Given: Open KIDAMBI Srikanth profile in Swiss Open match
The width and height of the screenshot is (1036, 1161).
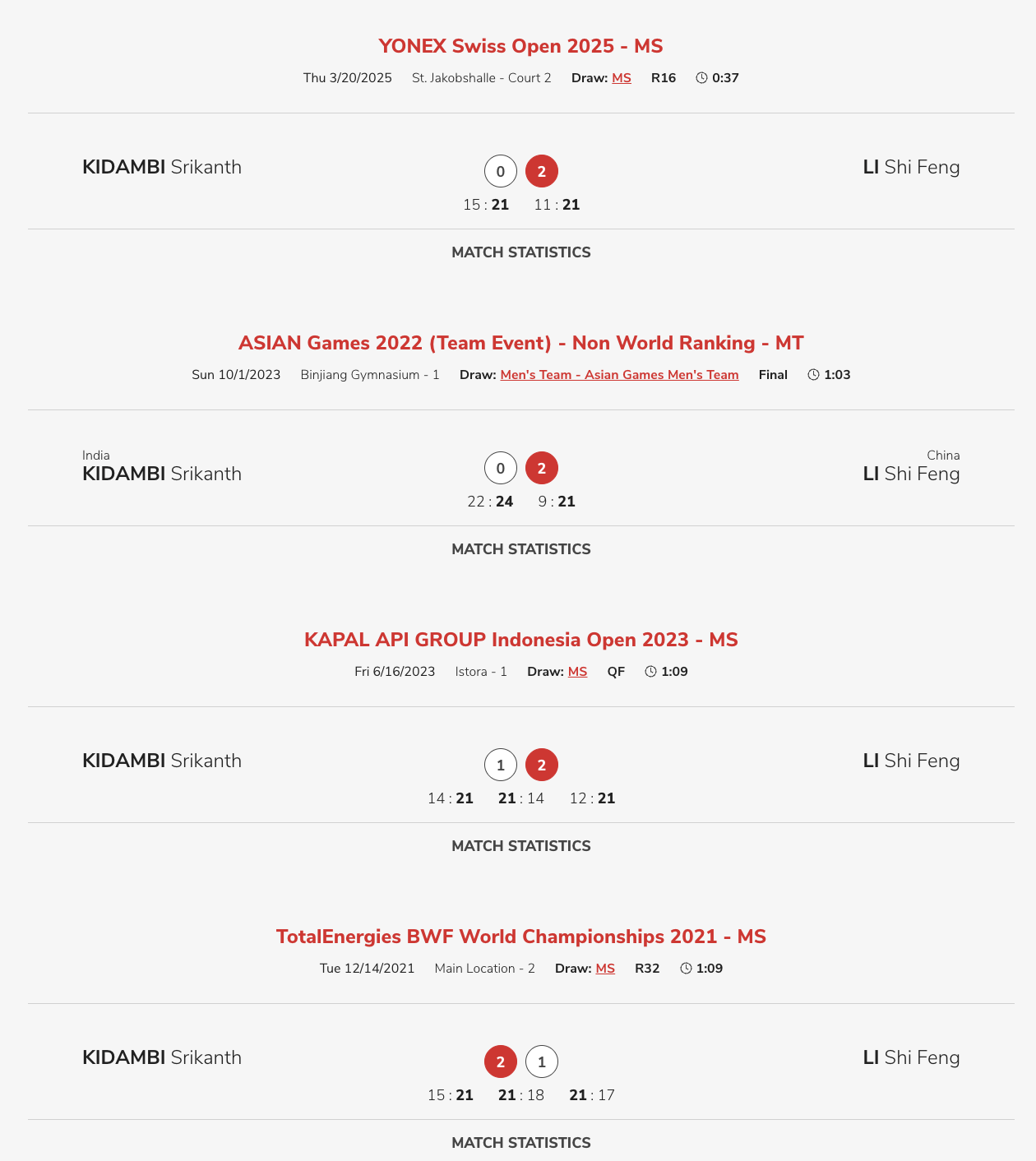Looking at the screenshot, I should tap(162, 167).
